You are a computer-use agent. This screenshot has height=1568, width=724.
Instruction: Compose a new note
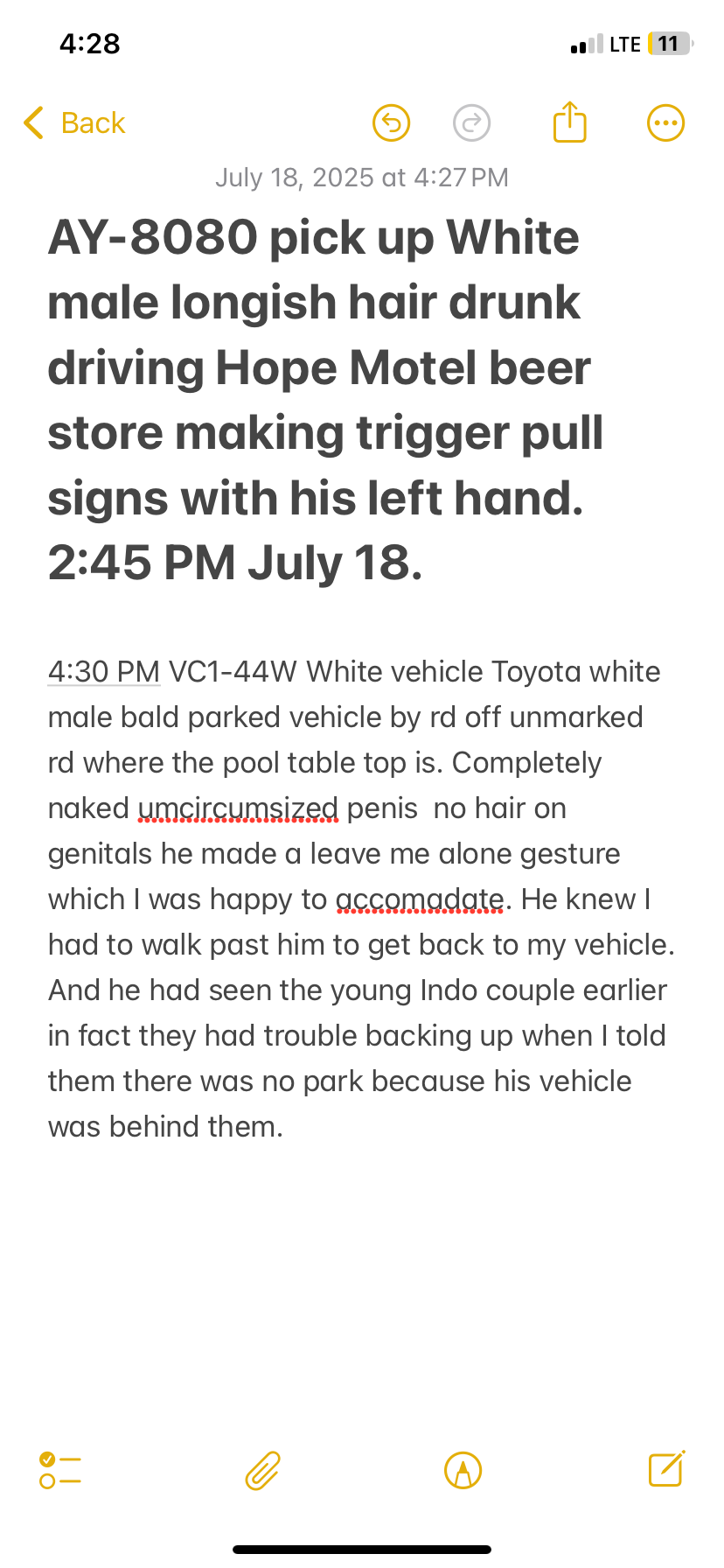click(666, 1468)
